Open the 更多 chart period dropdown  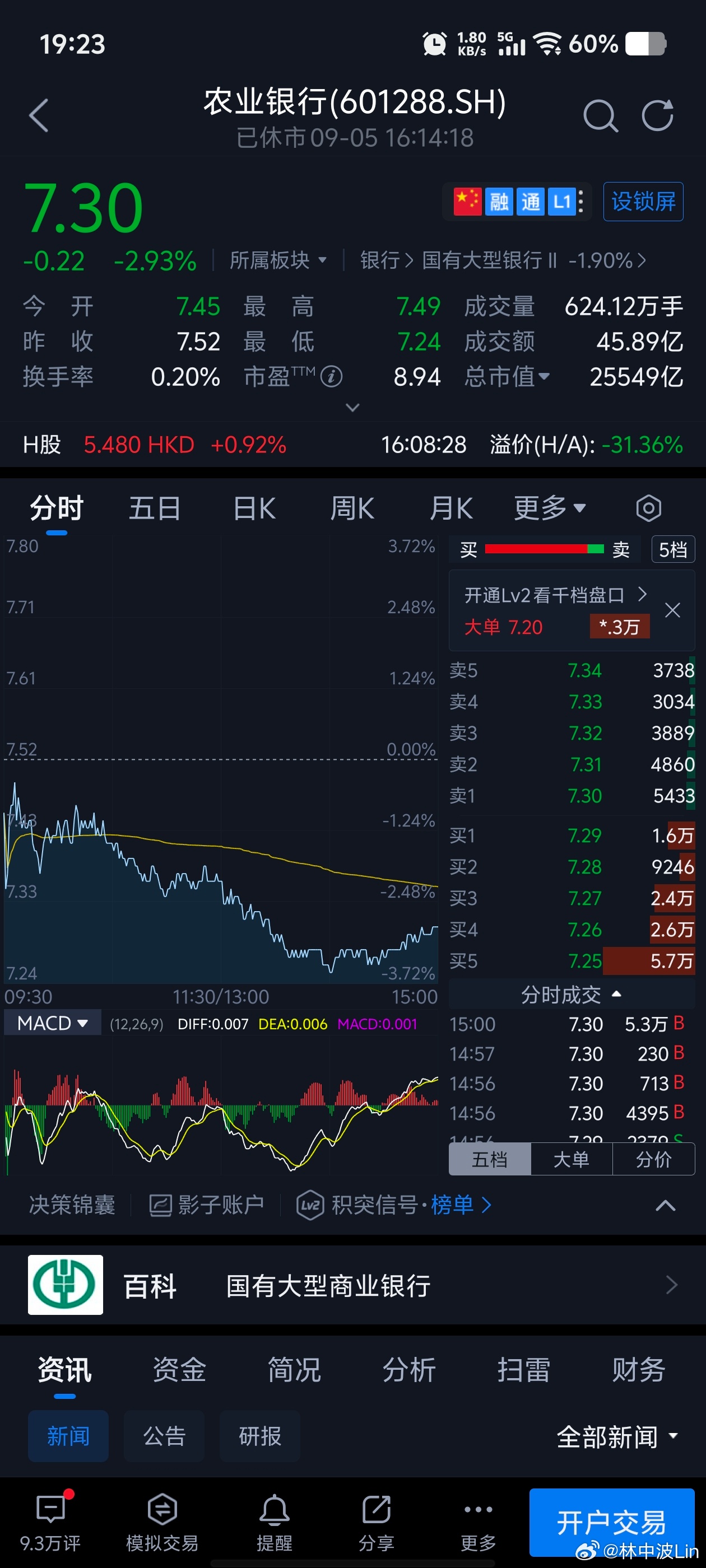[550, 508]
